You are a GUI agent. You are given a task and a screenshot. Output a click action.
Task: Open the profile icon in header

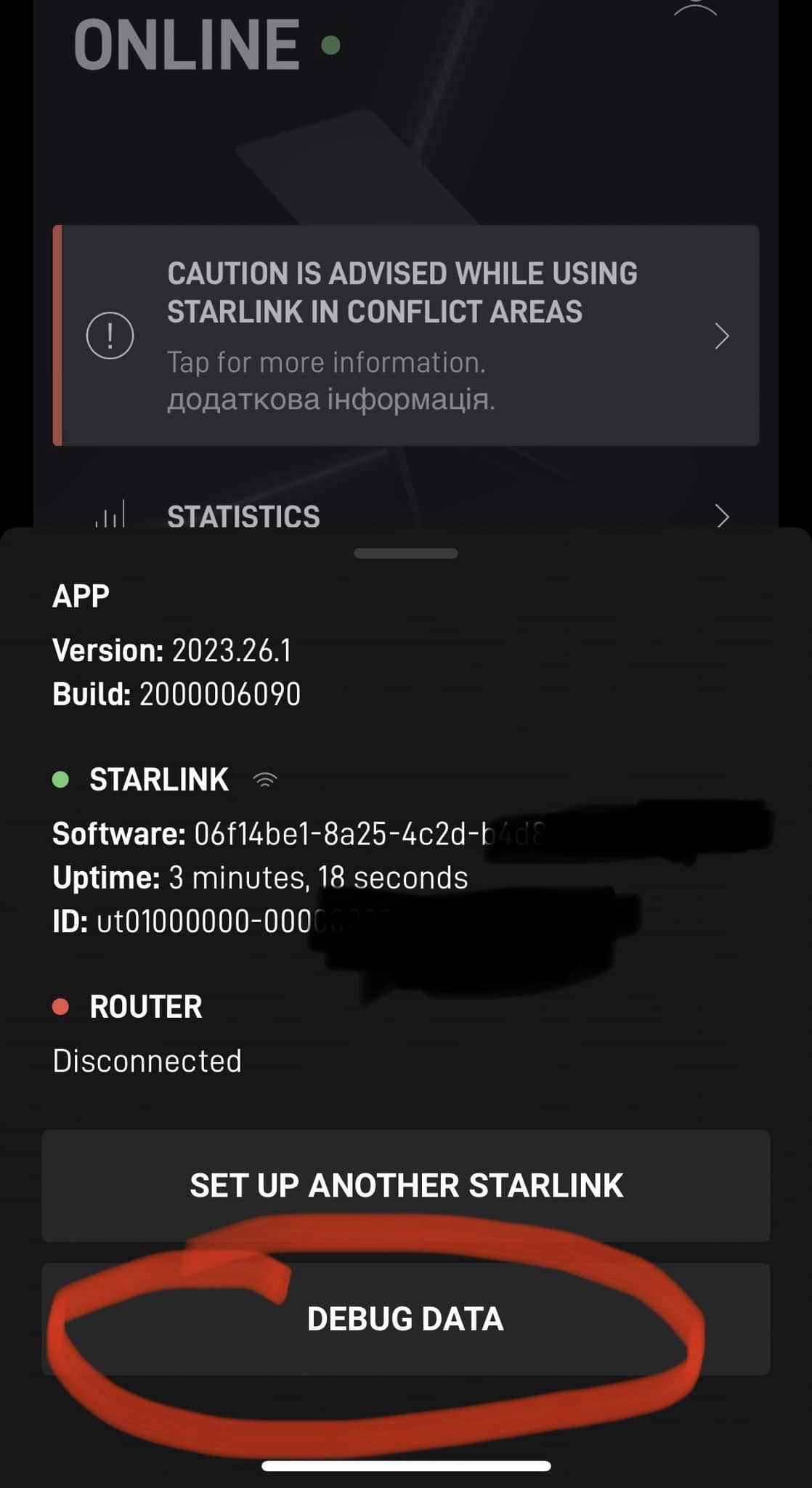coord(695,7)
